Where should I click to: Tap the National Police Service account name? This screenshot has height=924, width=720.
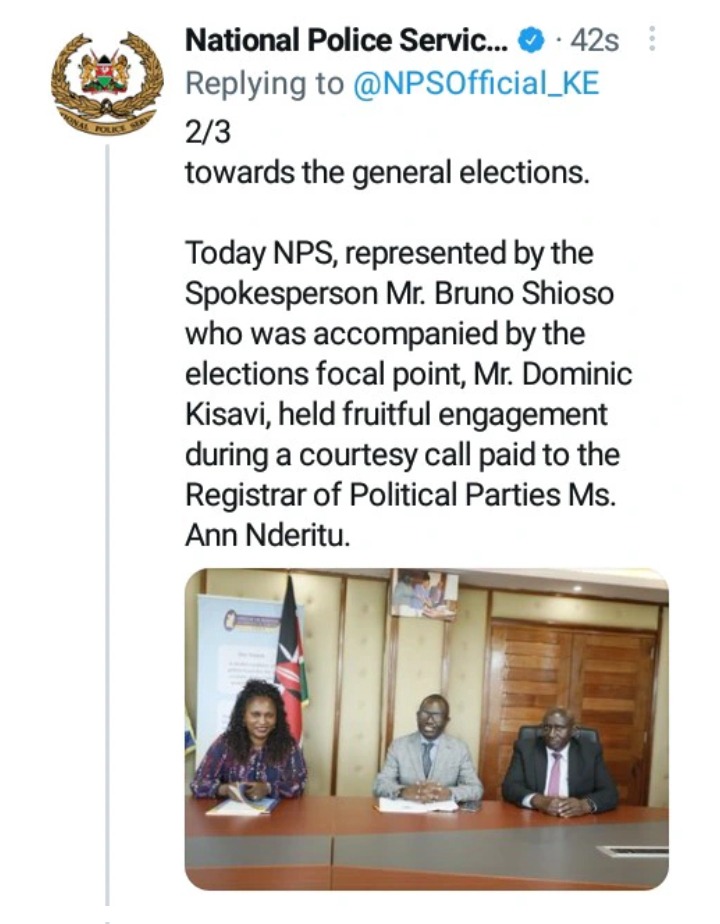[x=347, y=40]
